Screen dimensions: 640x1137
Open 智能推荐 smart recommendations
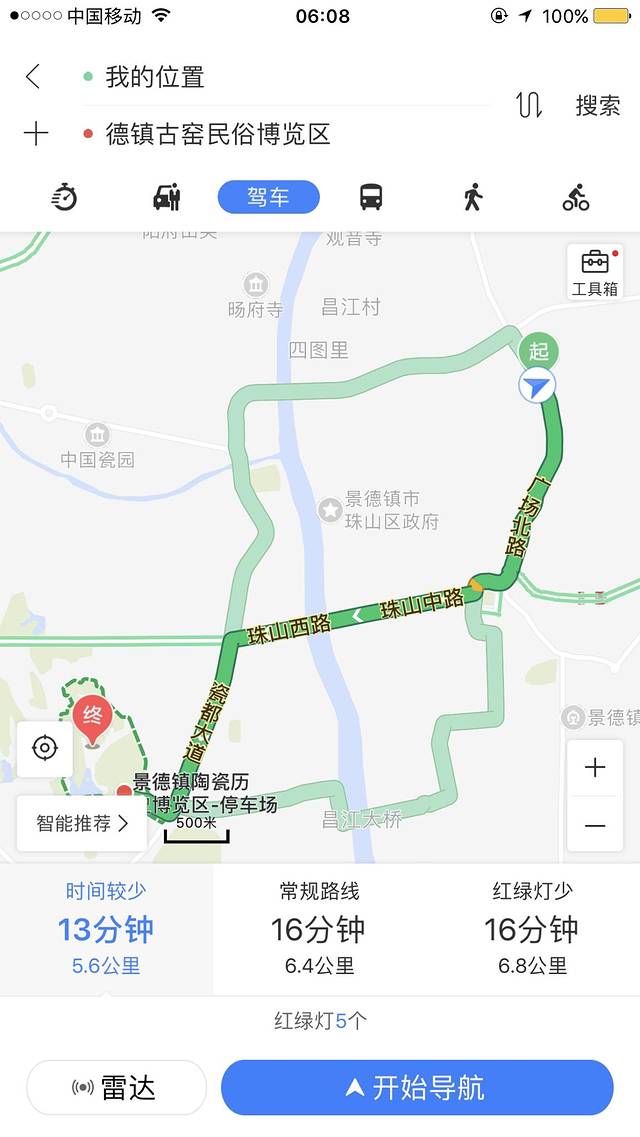(x=82, y=824)
